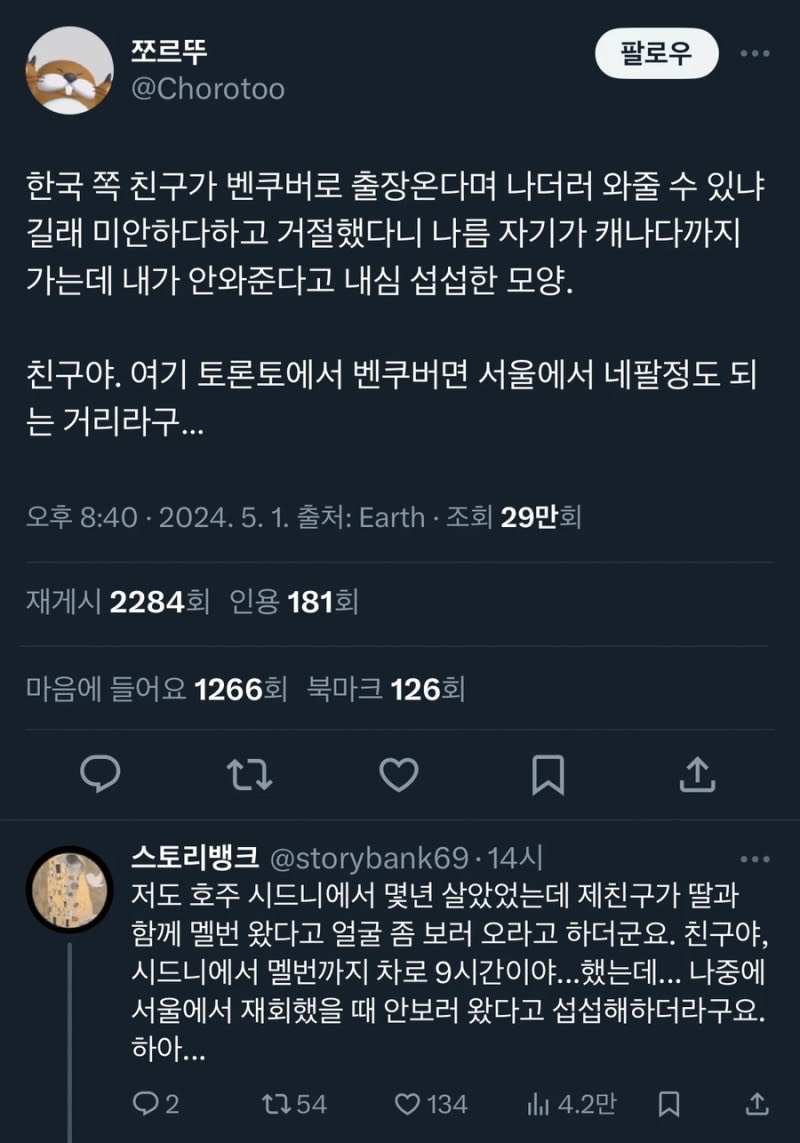Open the Earth source link

(x=391, y=517)
